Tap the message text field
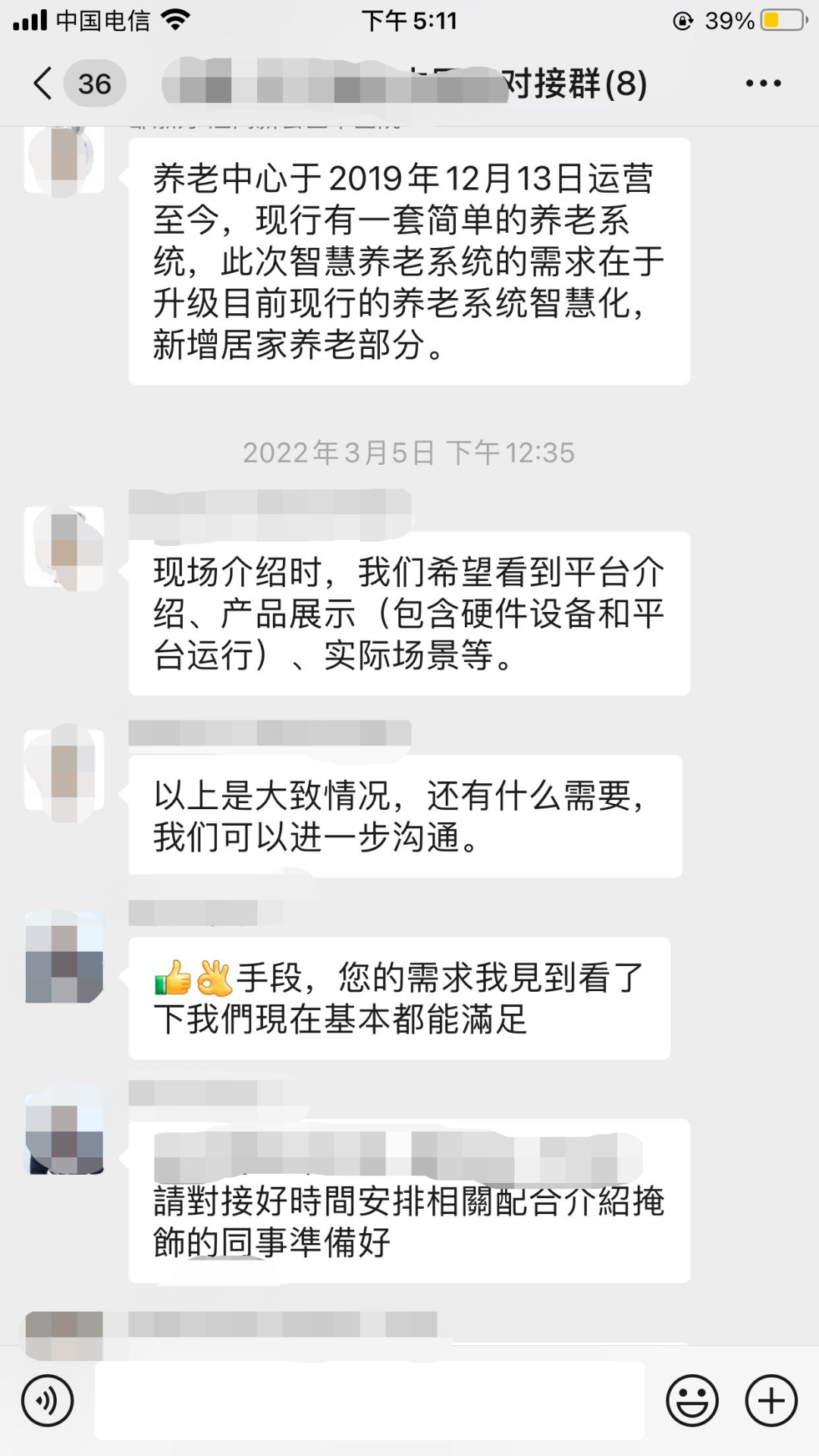Image resolution: width=819 pixels, height=1456 pixels. click(x=369, y=1401)
